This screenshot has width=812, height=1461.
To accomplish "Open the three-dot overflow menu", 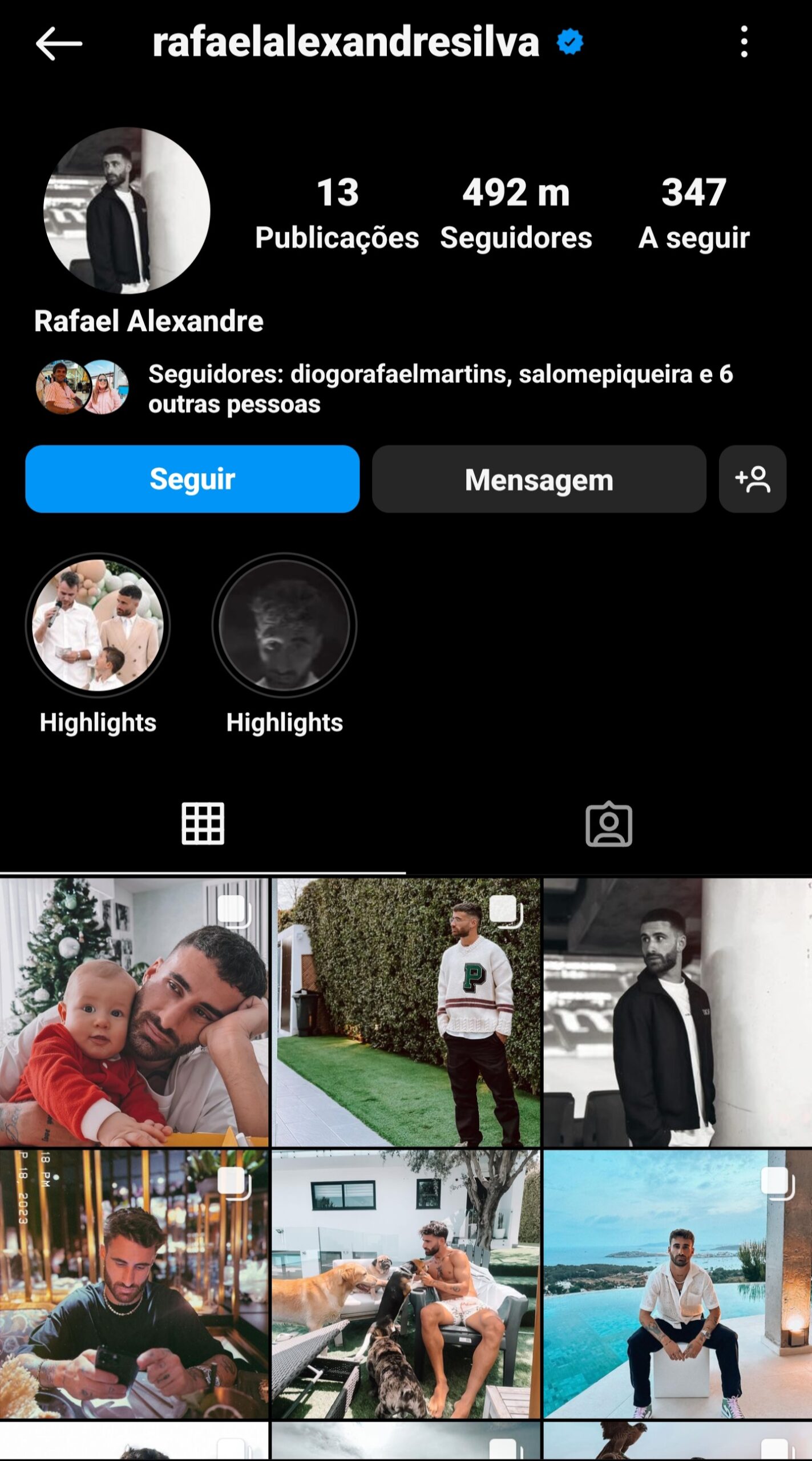I will tap(744, 42).
